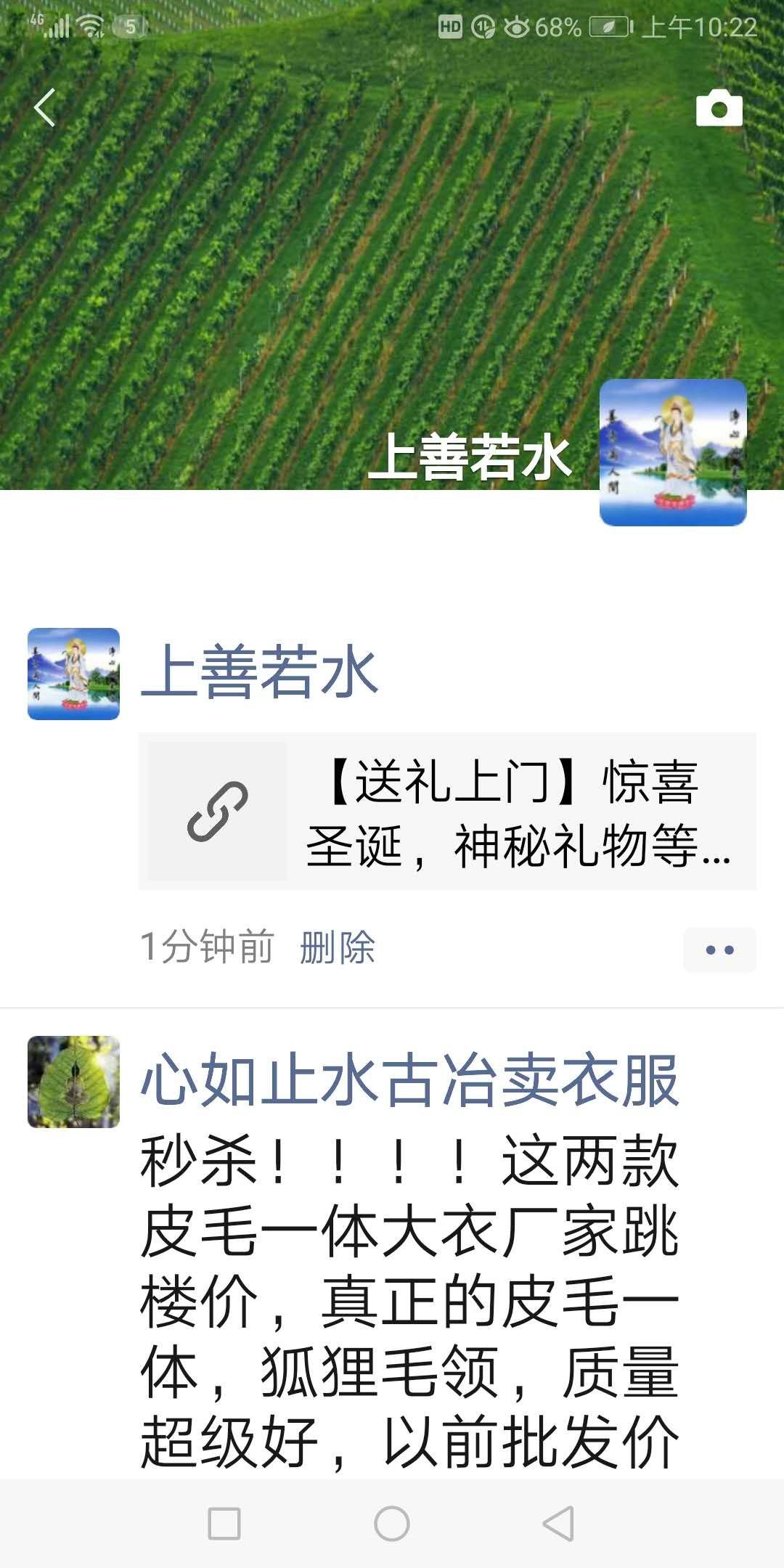Open 上善若水's profile from the post name

tap(259, 672)
